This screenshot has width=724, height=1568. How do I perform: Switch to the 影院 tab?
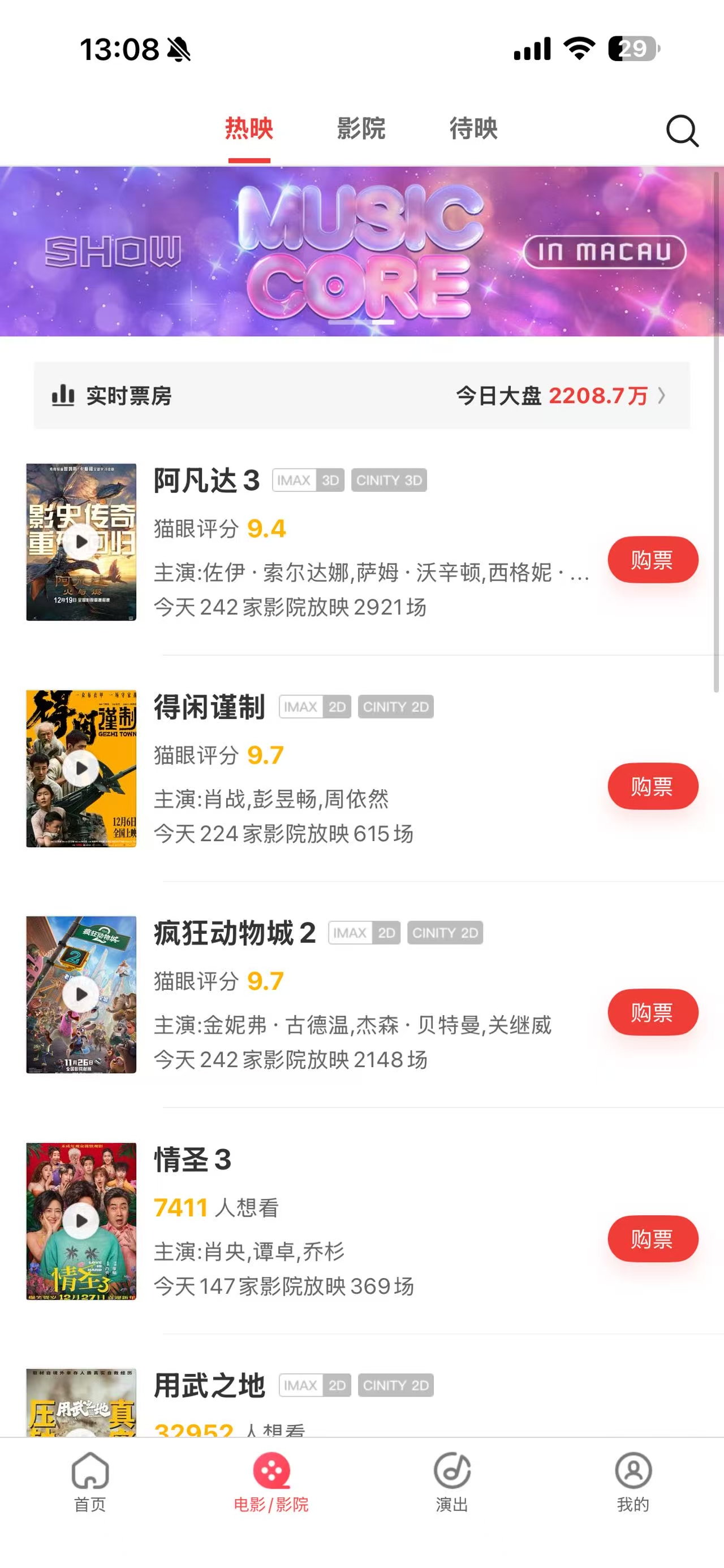click(361, 129)
